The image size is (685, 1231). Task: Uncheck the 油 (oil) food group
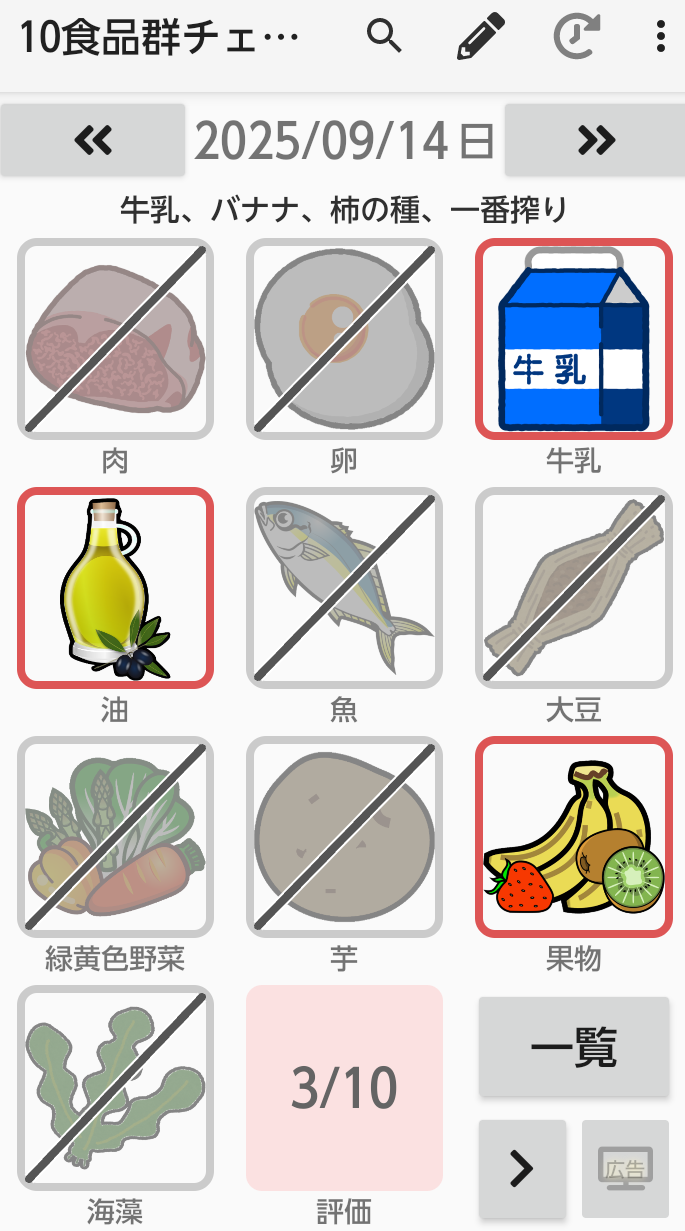click(x=115, y=588)
